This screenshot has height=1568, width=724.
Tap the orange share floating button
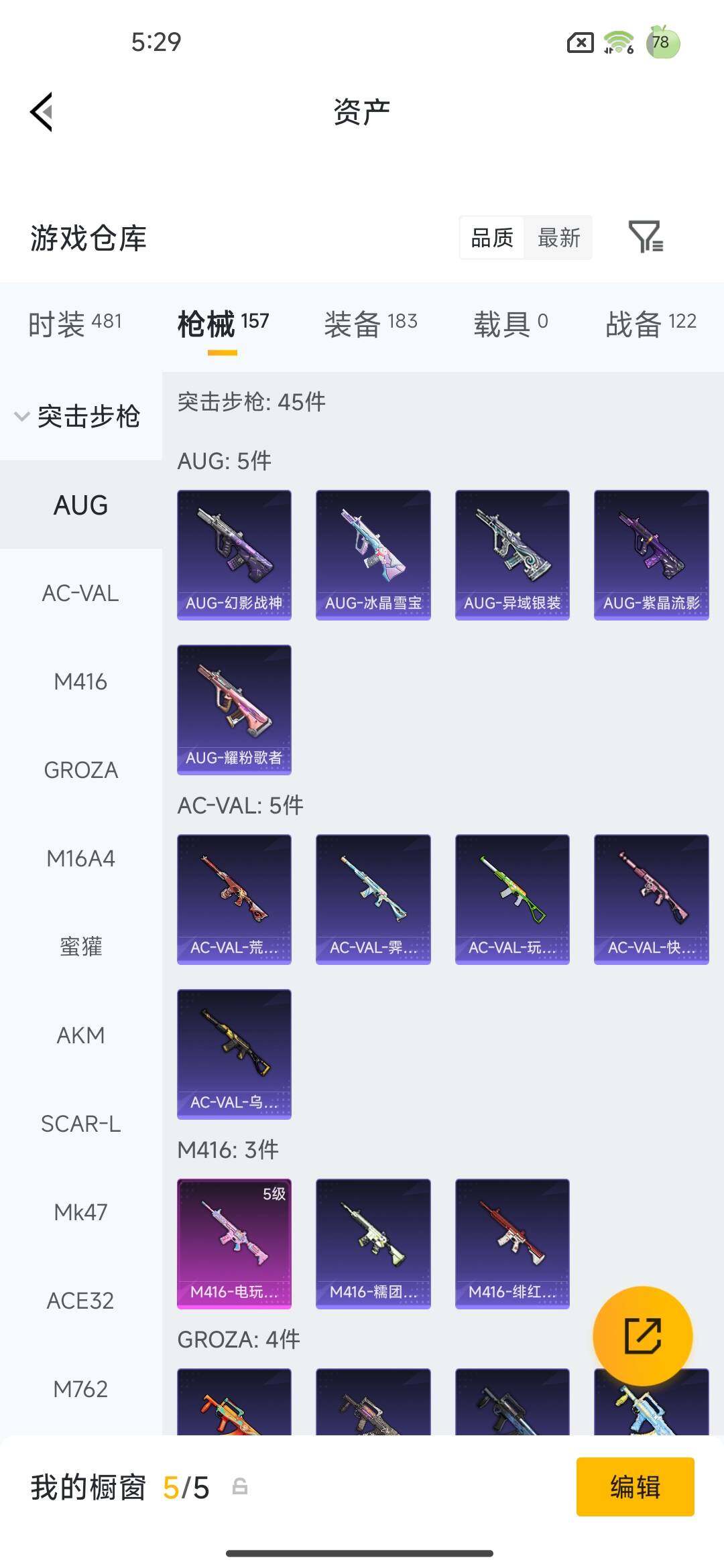[x=642, y=1336]
